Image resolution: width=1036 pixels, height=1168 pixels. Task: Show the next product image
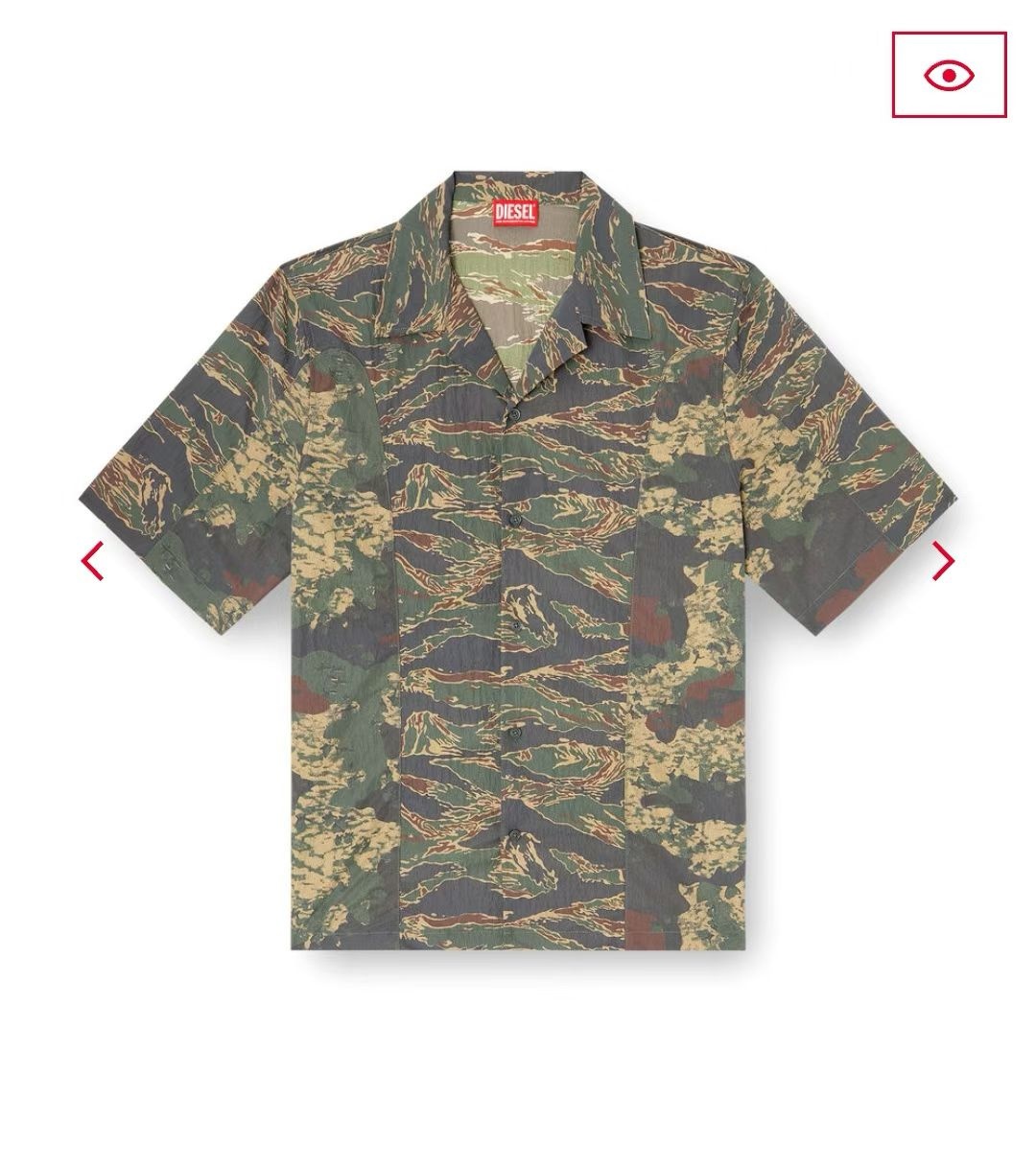[x=943, y=562]
